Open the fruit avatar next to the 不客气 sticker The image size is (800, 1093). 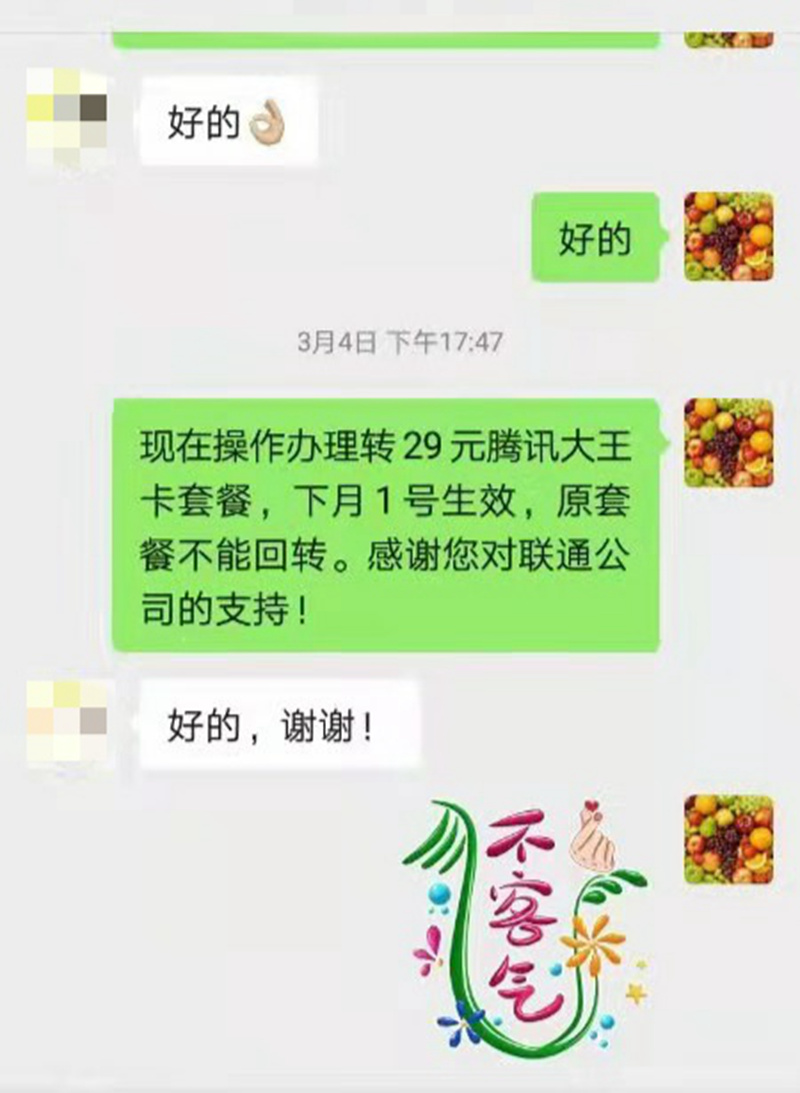(728, 839)
